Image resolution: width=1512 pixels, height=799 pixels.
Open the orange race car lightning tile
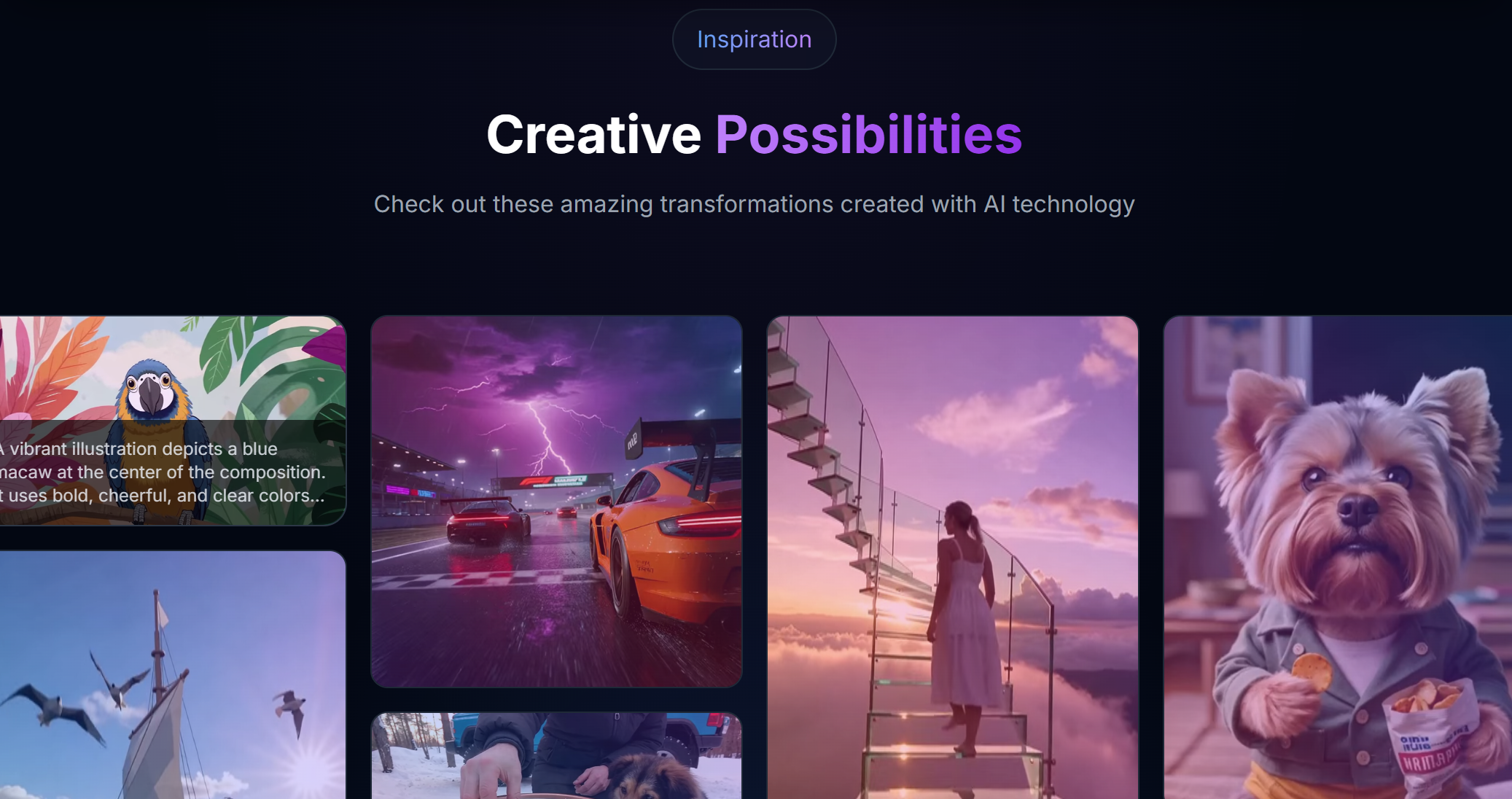[556, 501]
